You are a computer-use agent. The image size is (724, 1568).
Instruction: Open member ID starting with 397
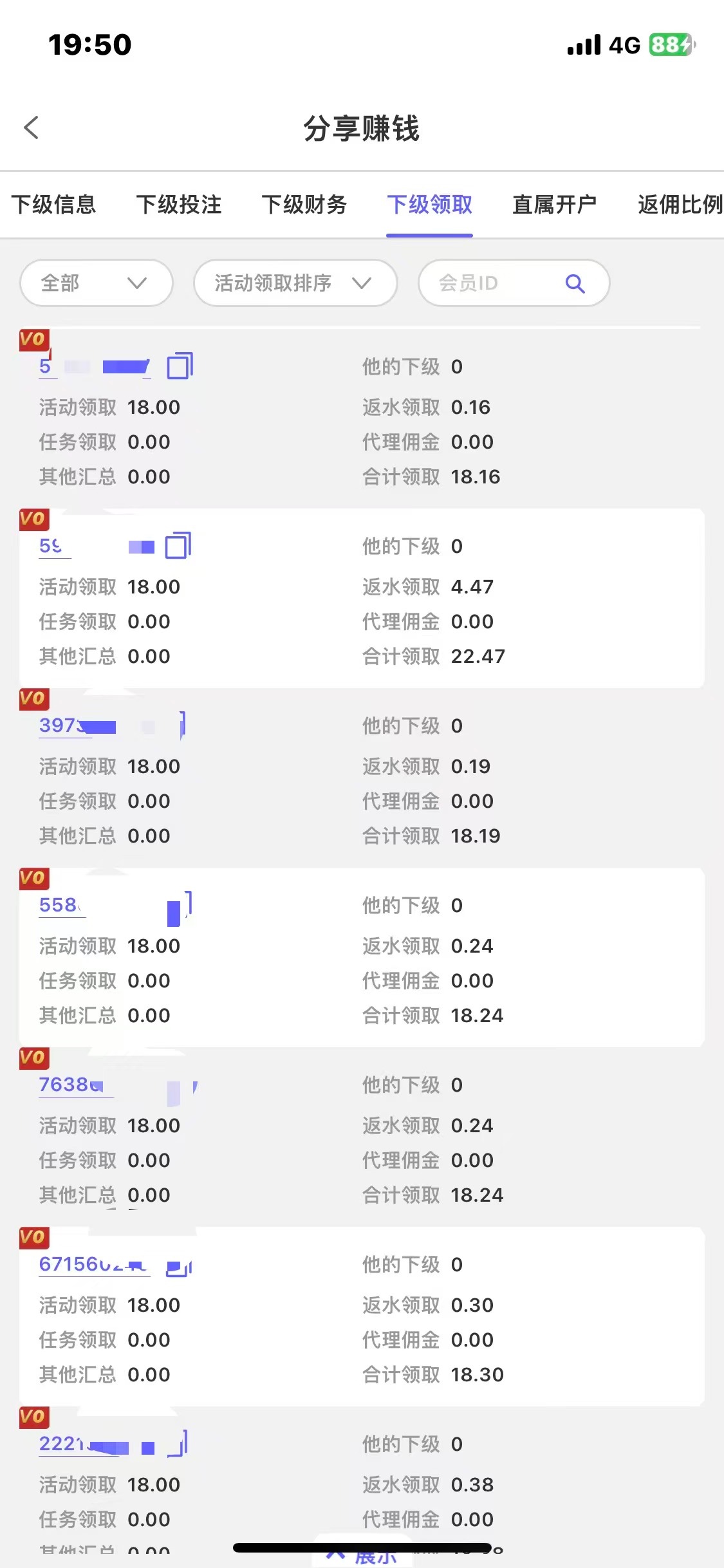point(64,725)
